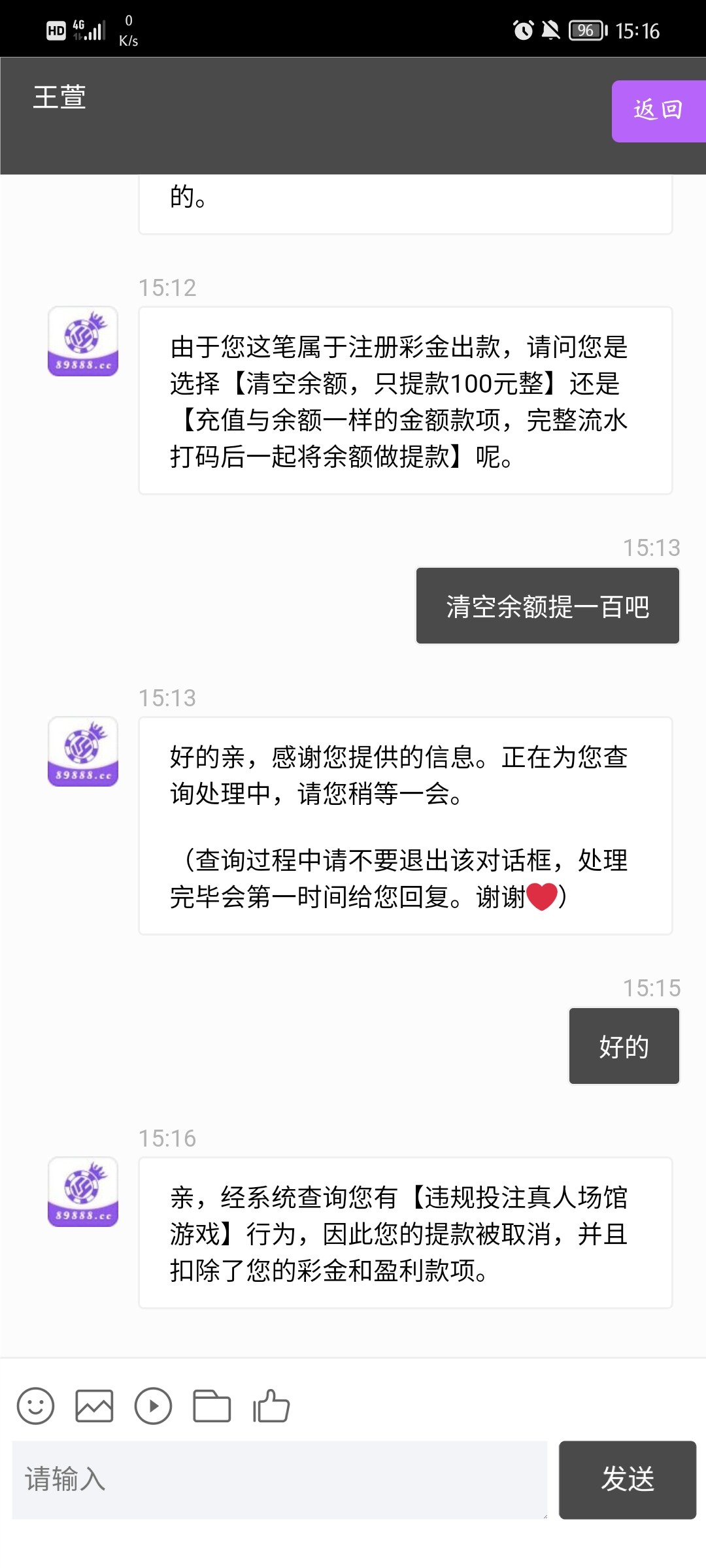Tap the thumbs-up rating icon
Image resolution: width=706 pixels, height=1568 pixels.
pos(271,1405)
